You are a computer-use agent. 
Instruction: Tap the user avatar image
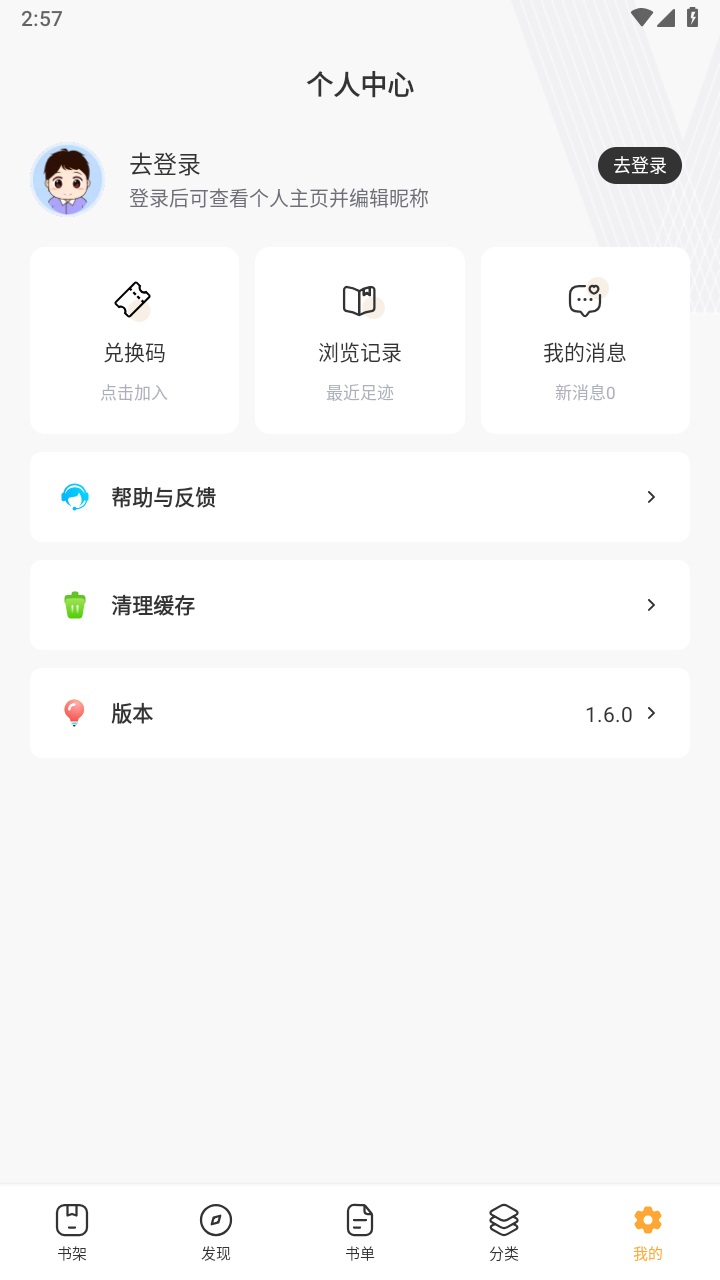pyautogui.click(x=67, y=179)
